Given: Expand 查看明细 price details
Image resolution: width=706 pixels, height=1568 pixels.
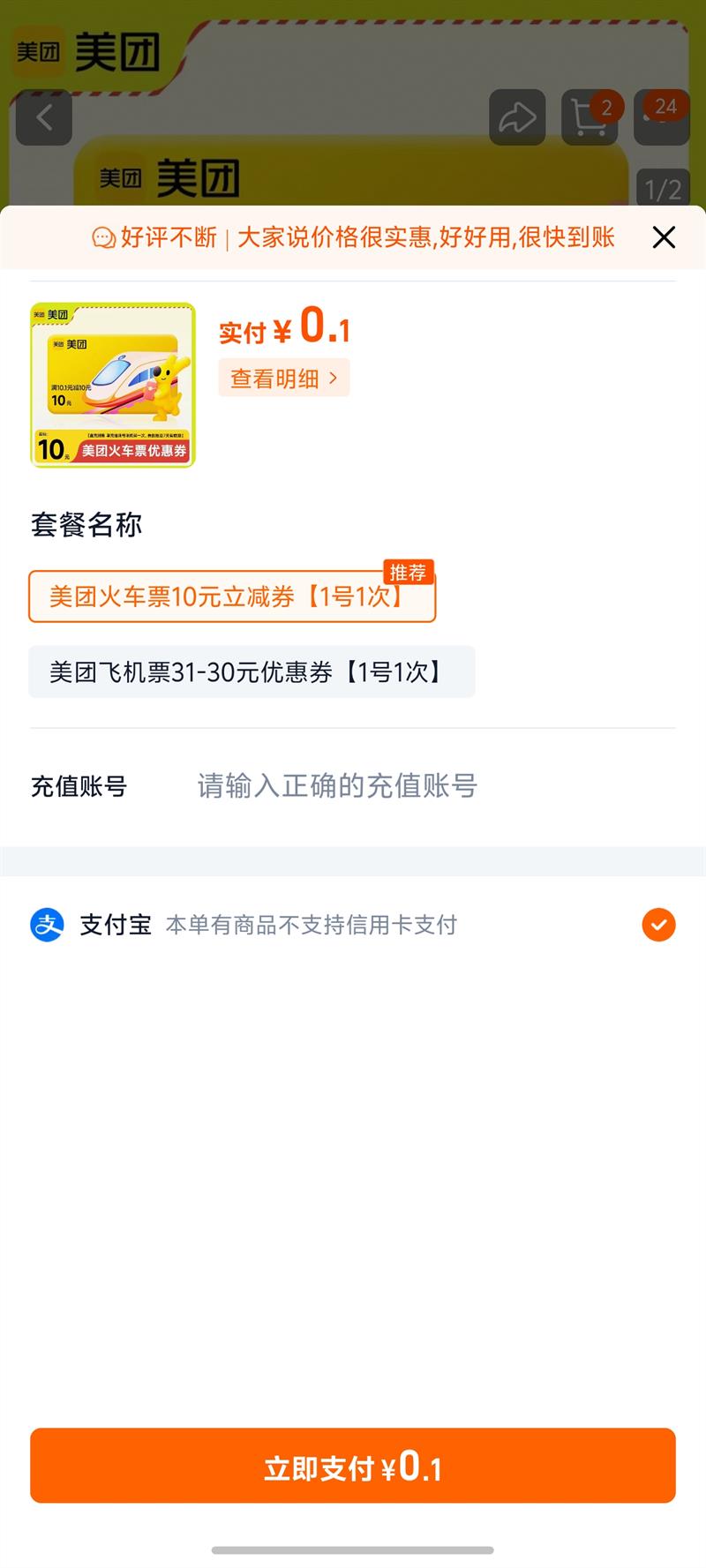Looking at the screenshot, I should 283,378.
